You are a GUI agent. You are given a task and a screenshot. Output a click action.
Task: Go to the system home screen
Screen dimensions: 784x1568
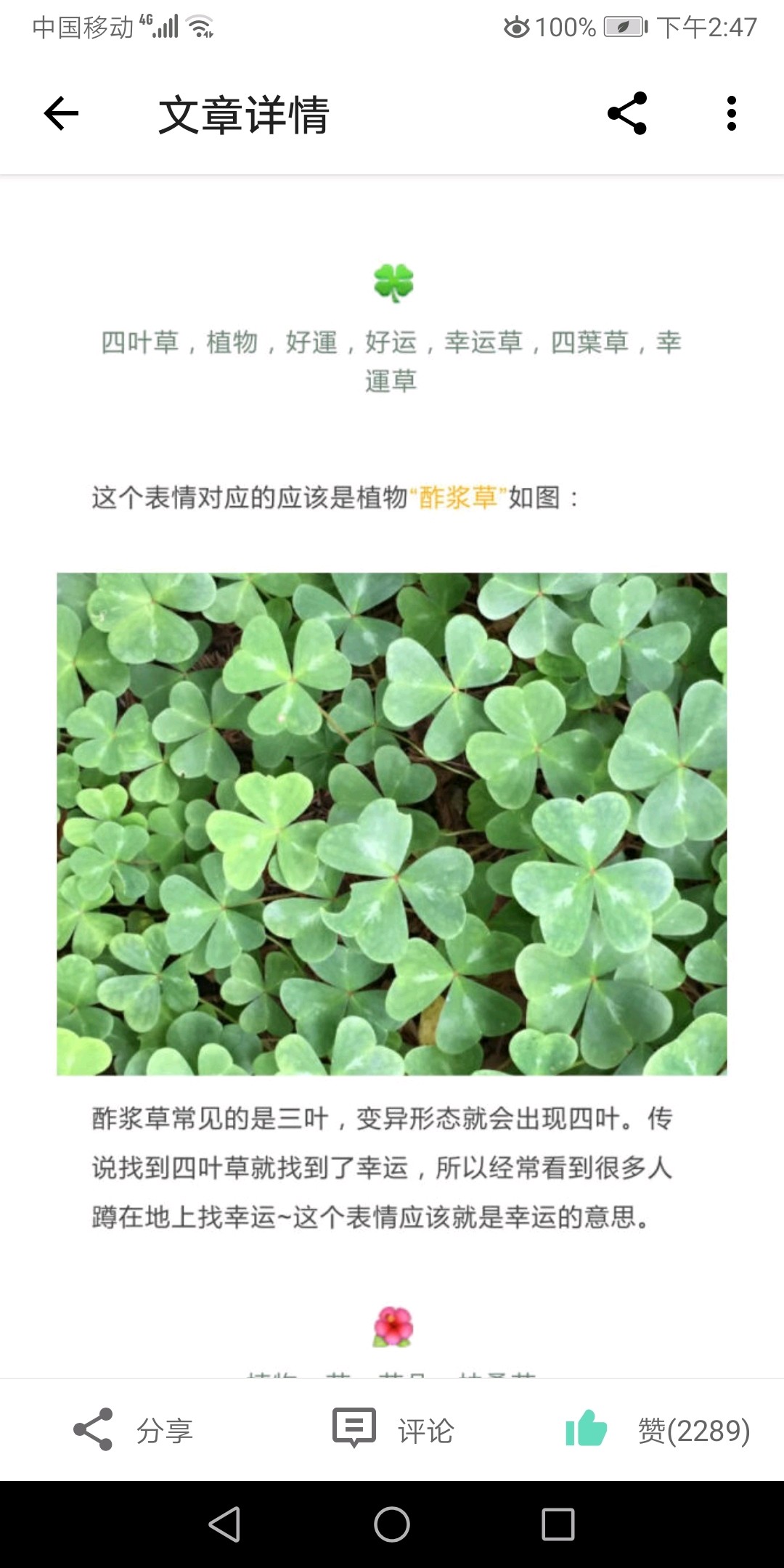(392, 1524)
